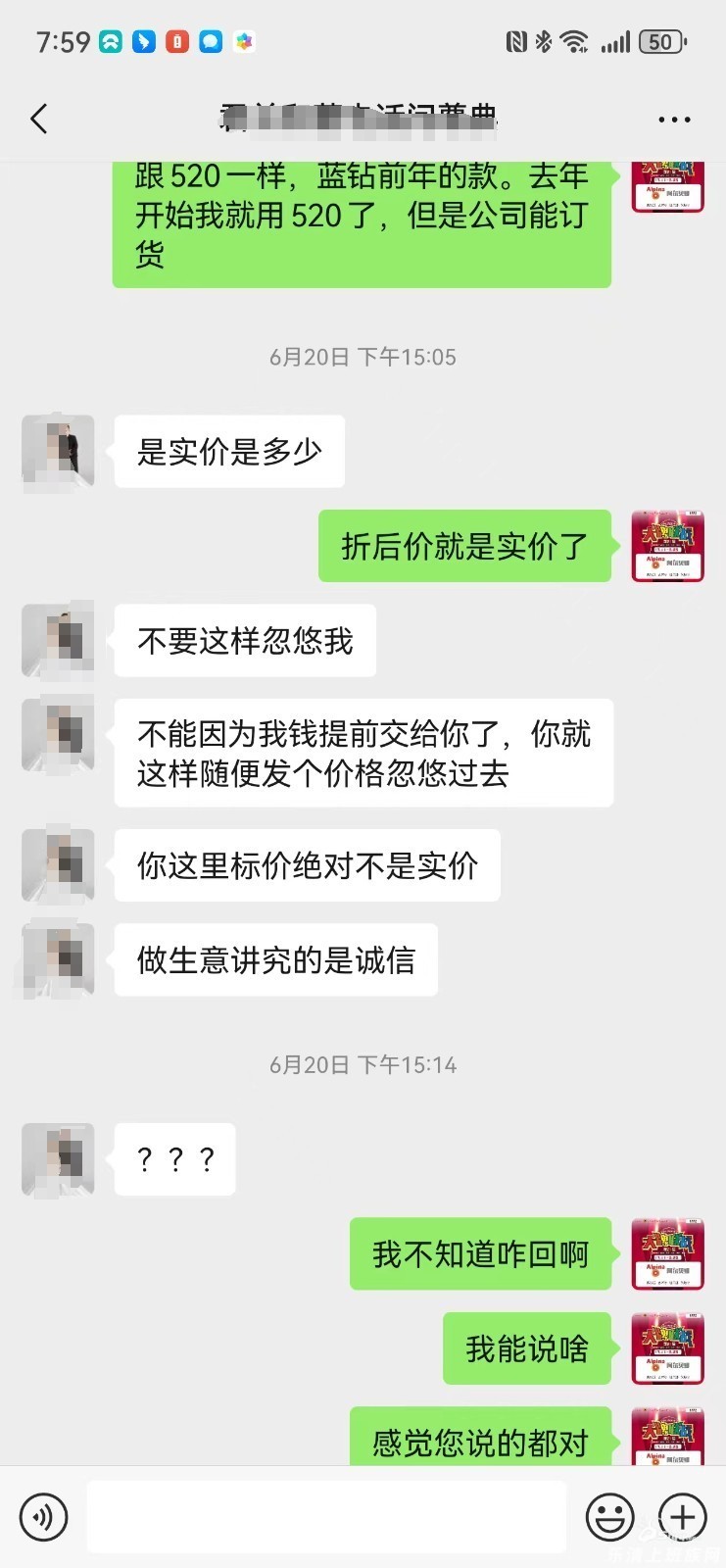Switch to voice message input
This screenshot has height=1568, width=726.
click(44, 1517)
